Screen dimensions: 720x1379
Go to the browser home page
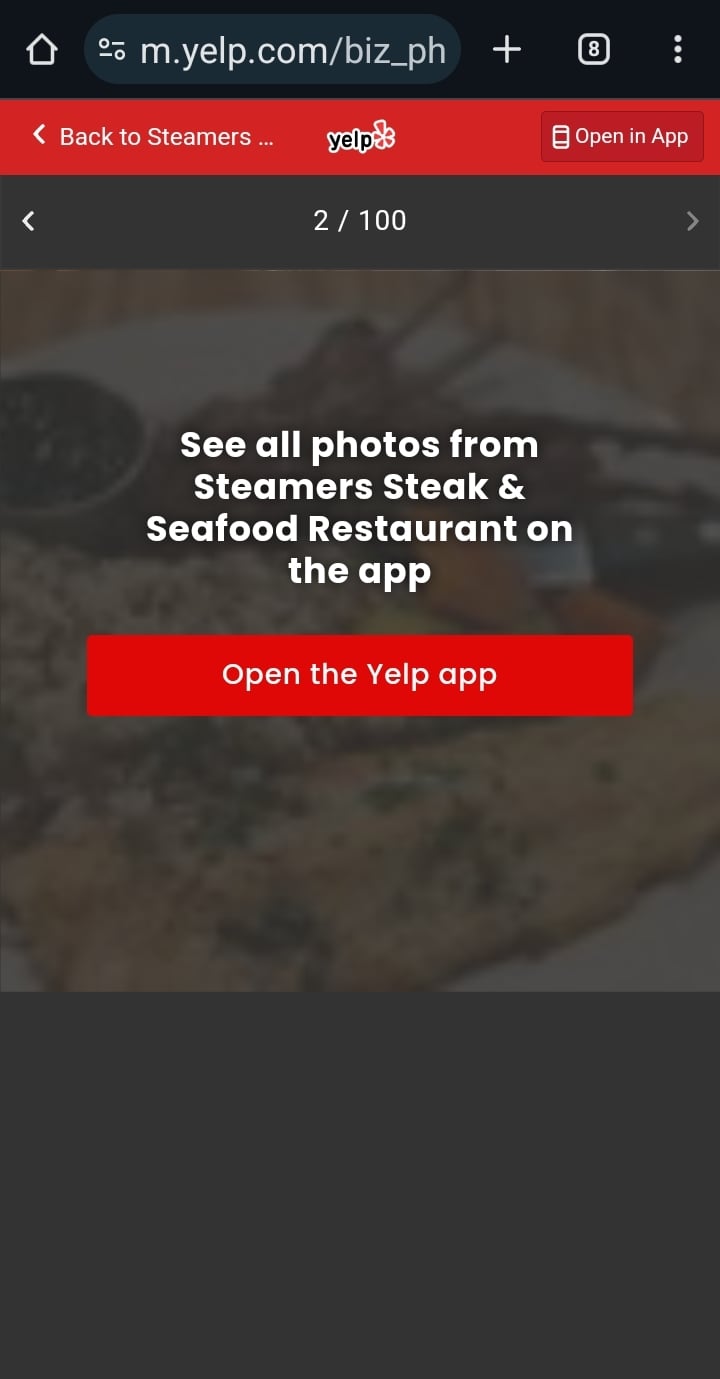[x=42, y=49]
